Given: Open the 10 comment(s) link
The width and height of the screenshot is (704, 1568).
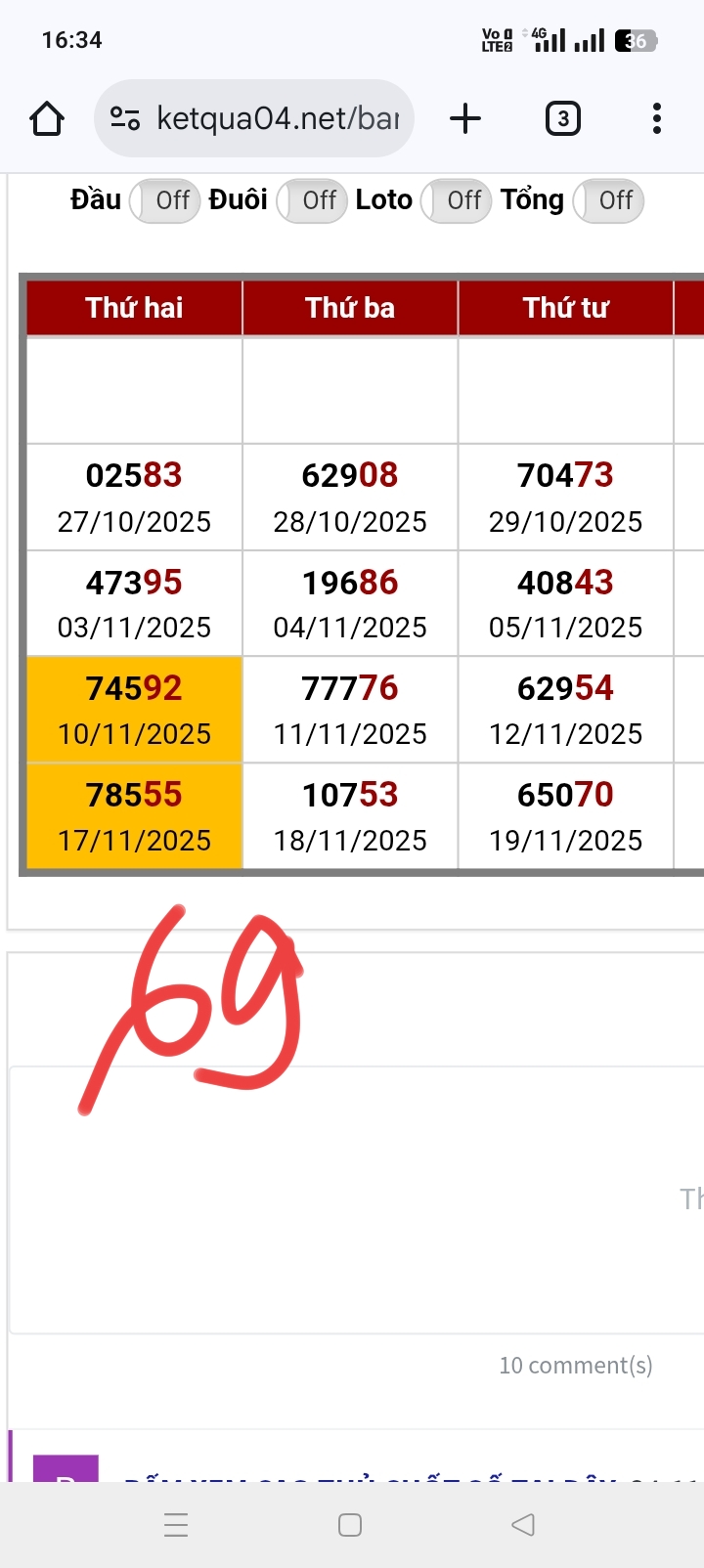Looking at the screenshot, I should [575, 1366].
